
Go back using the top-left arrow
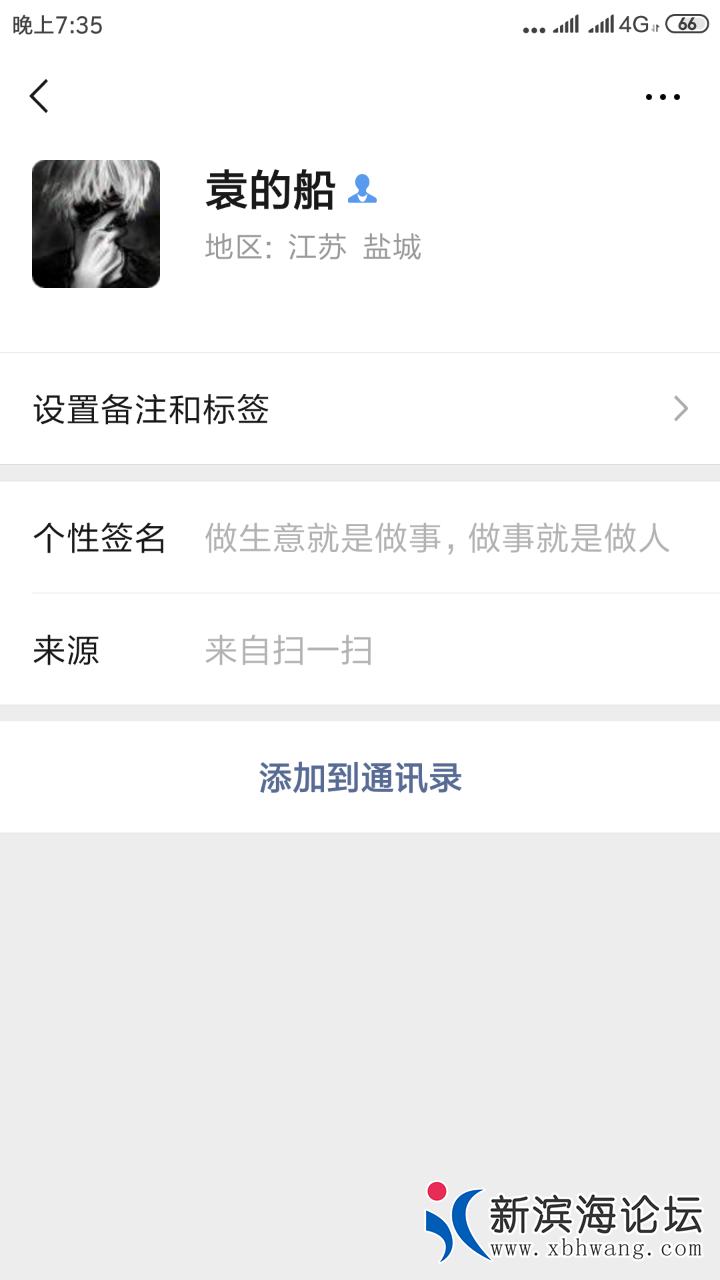point(39,97)
